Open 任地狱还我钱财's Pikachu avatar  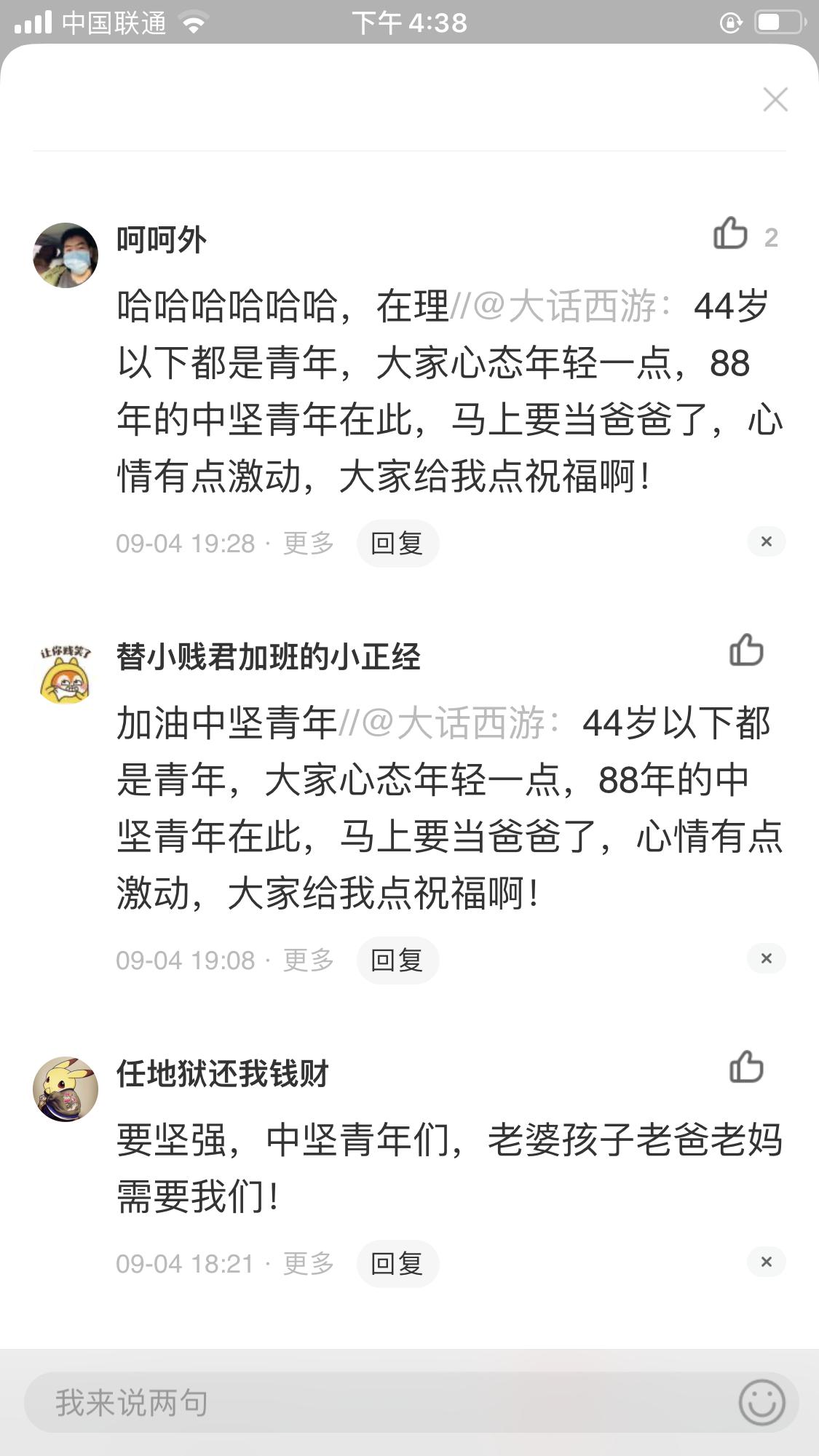coord(66,1089)
